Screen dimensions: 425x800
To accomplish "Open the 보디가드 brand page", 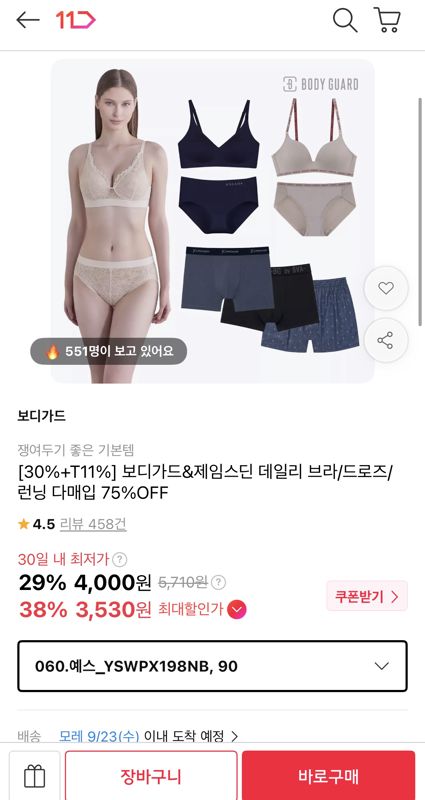I will (x=41, y=416).
